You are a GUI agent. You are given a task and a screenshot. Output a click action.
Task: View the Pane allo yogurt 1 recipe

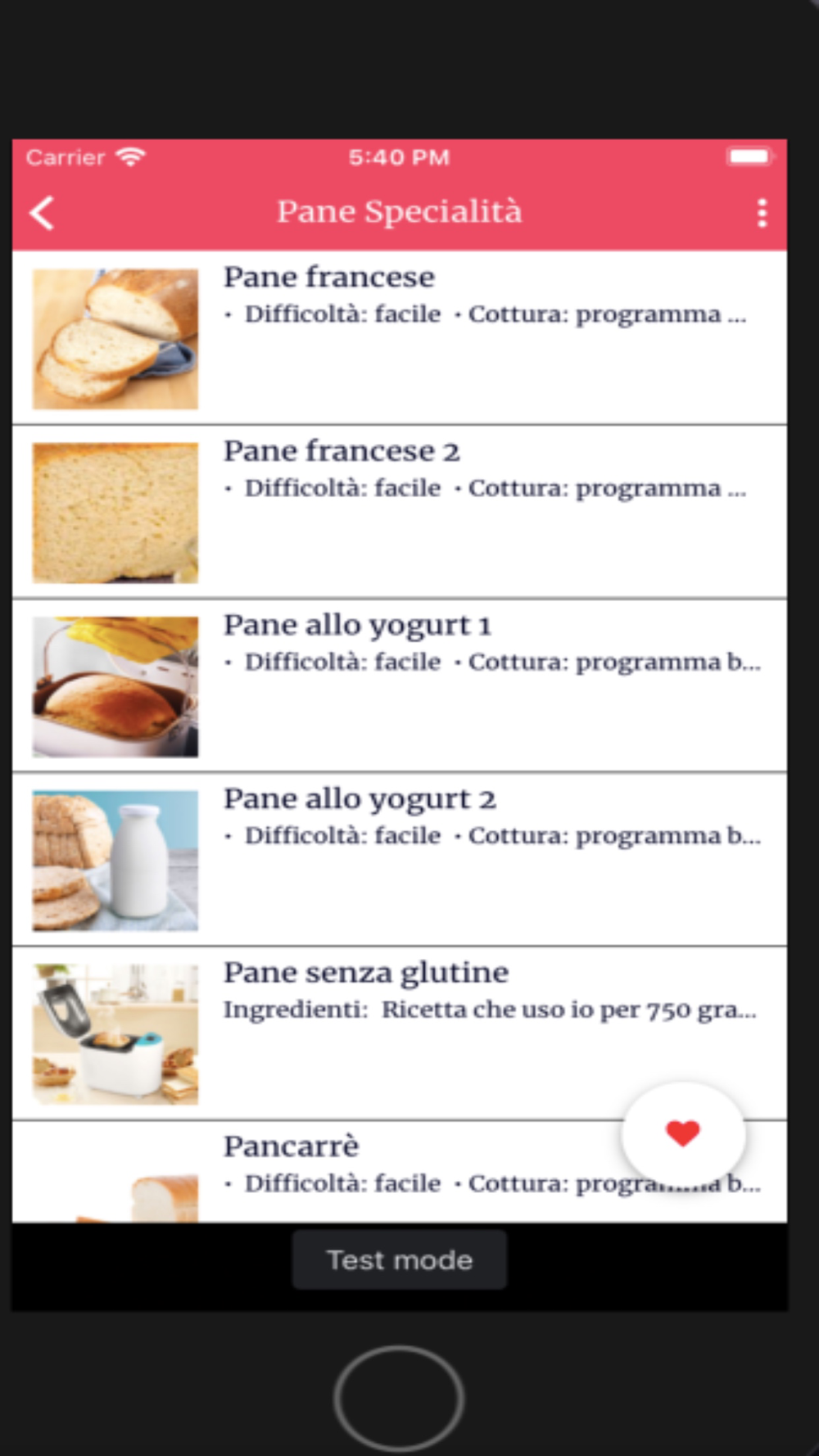click(x=400, y=685)
